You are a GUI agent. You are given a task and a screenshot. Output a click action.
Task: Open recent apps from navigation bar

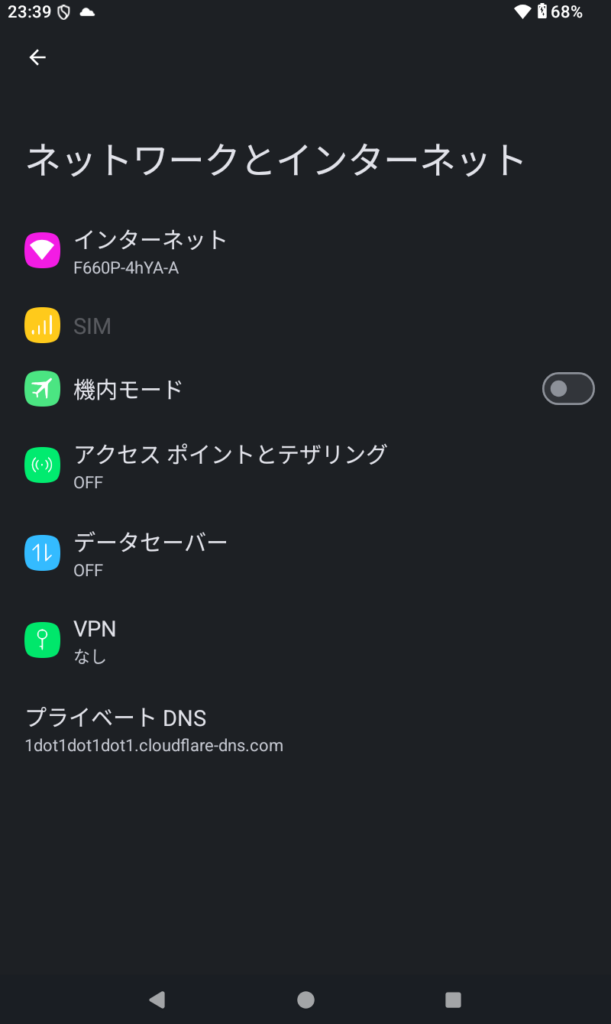point(453,999)
